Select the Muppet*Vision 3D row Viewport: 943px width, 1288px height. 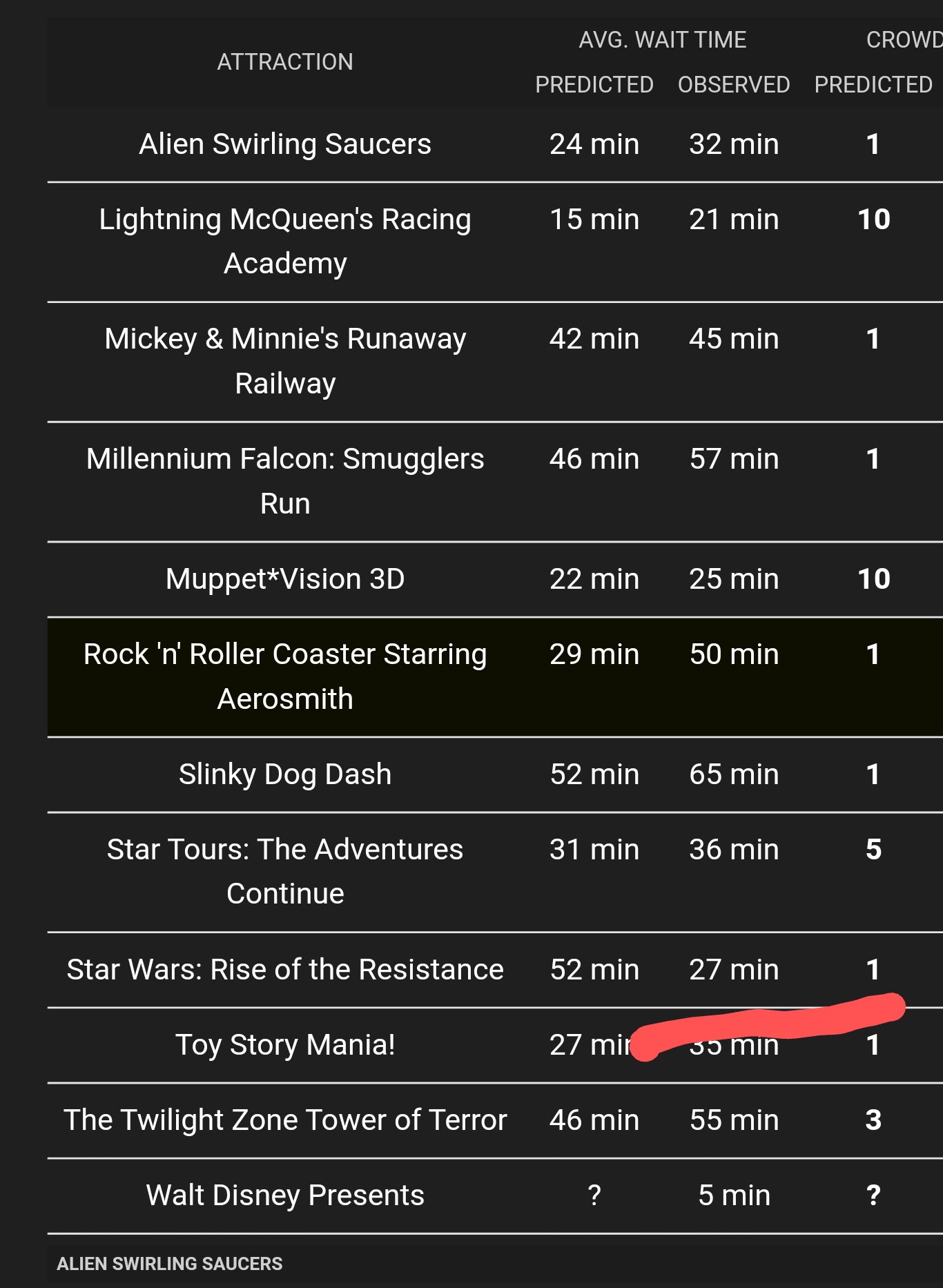click(284, 578)
